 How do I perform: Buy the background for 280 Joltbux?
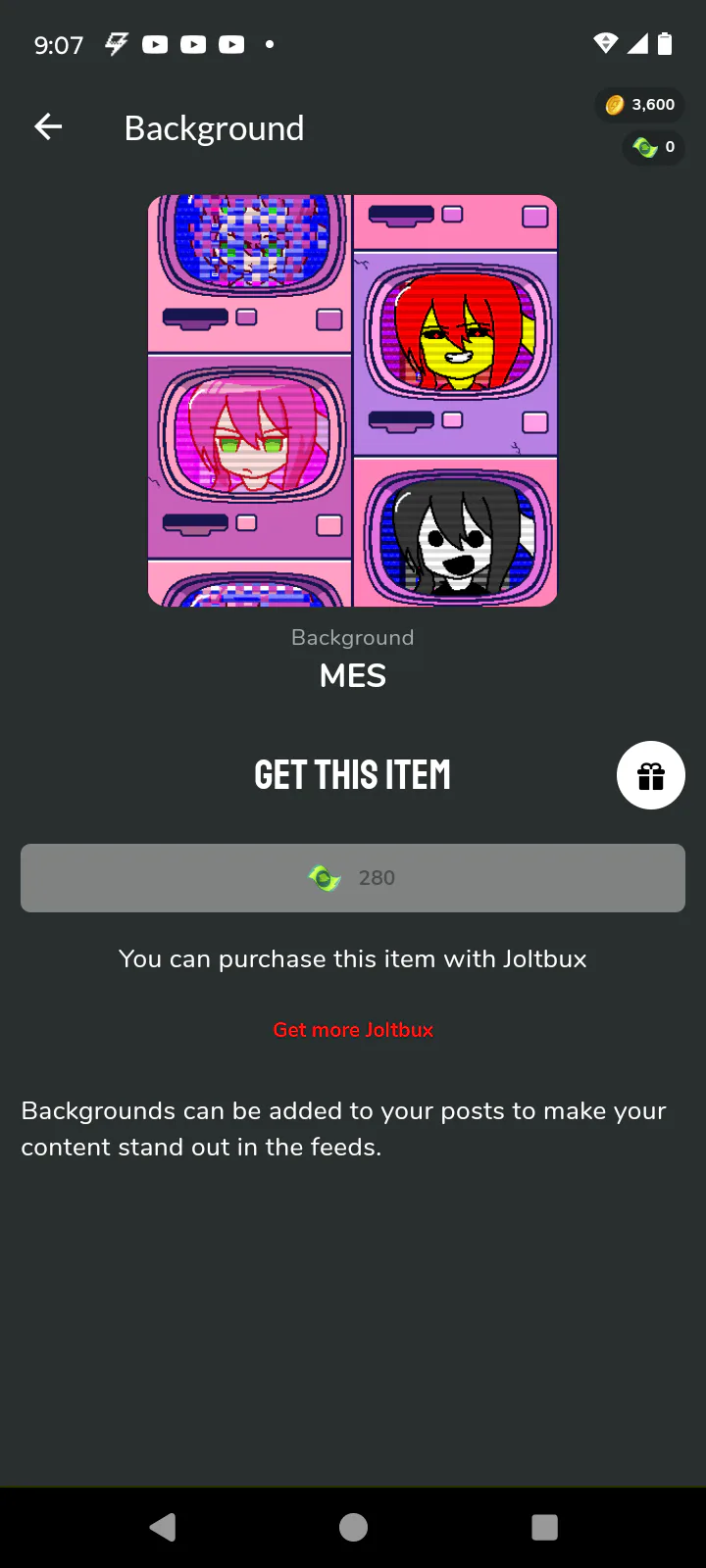coord(353,878)
